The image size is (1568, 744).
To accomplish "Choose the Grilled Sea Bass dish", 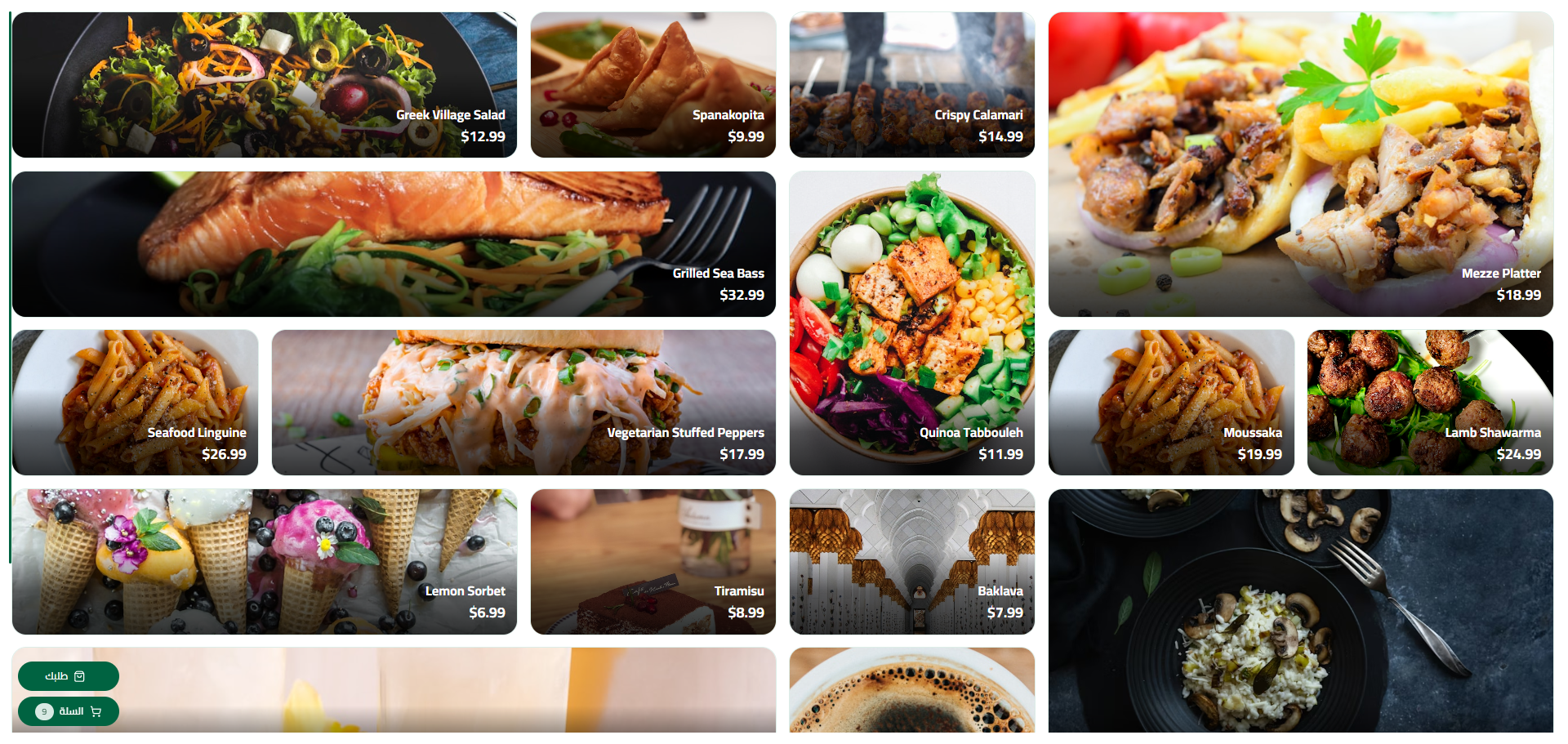I will pyautogui.click(x=394, y=243).
